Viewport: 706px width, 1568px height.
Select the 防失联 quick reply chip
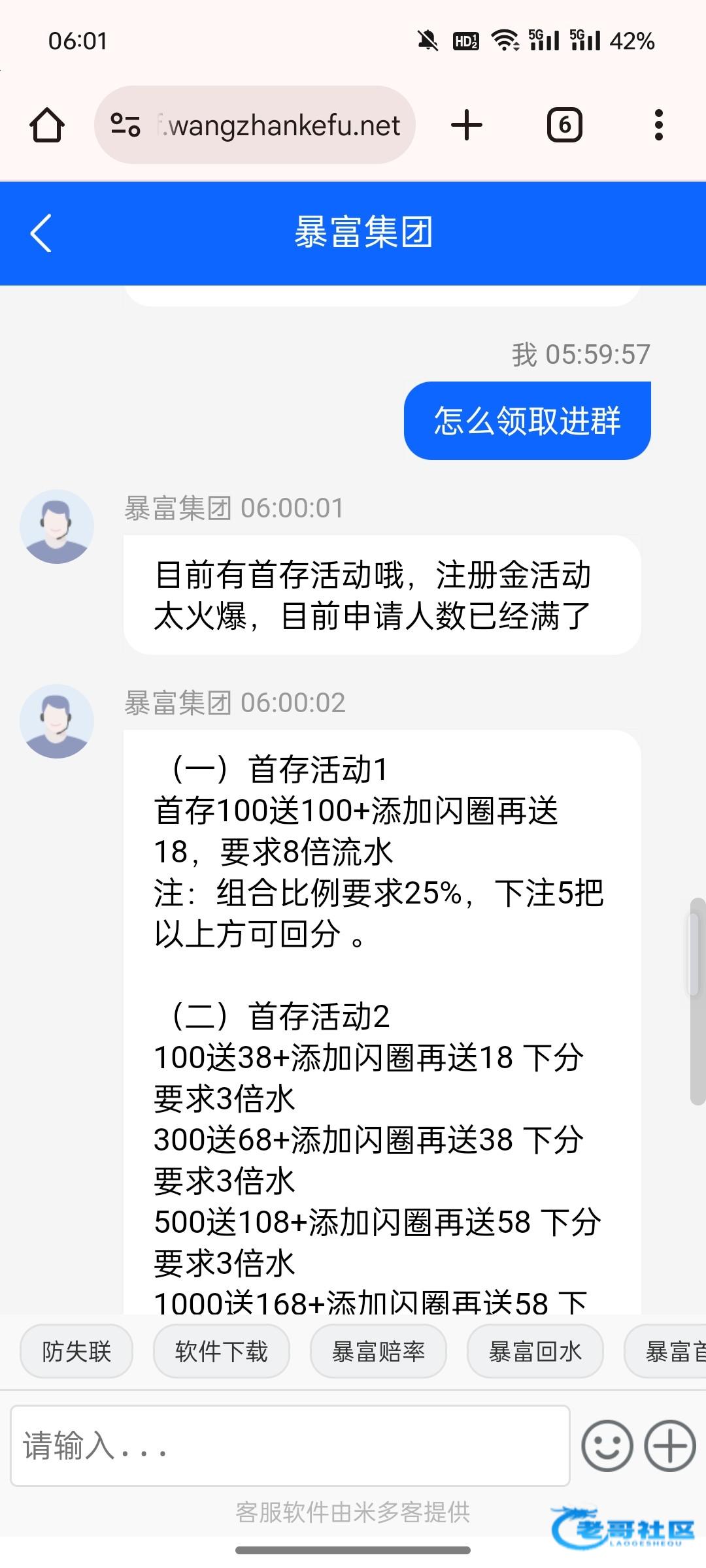76,1352
